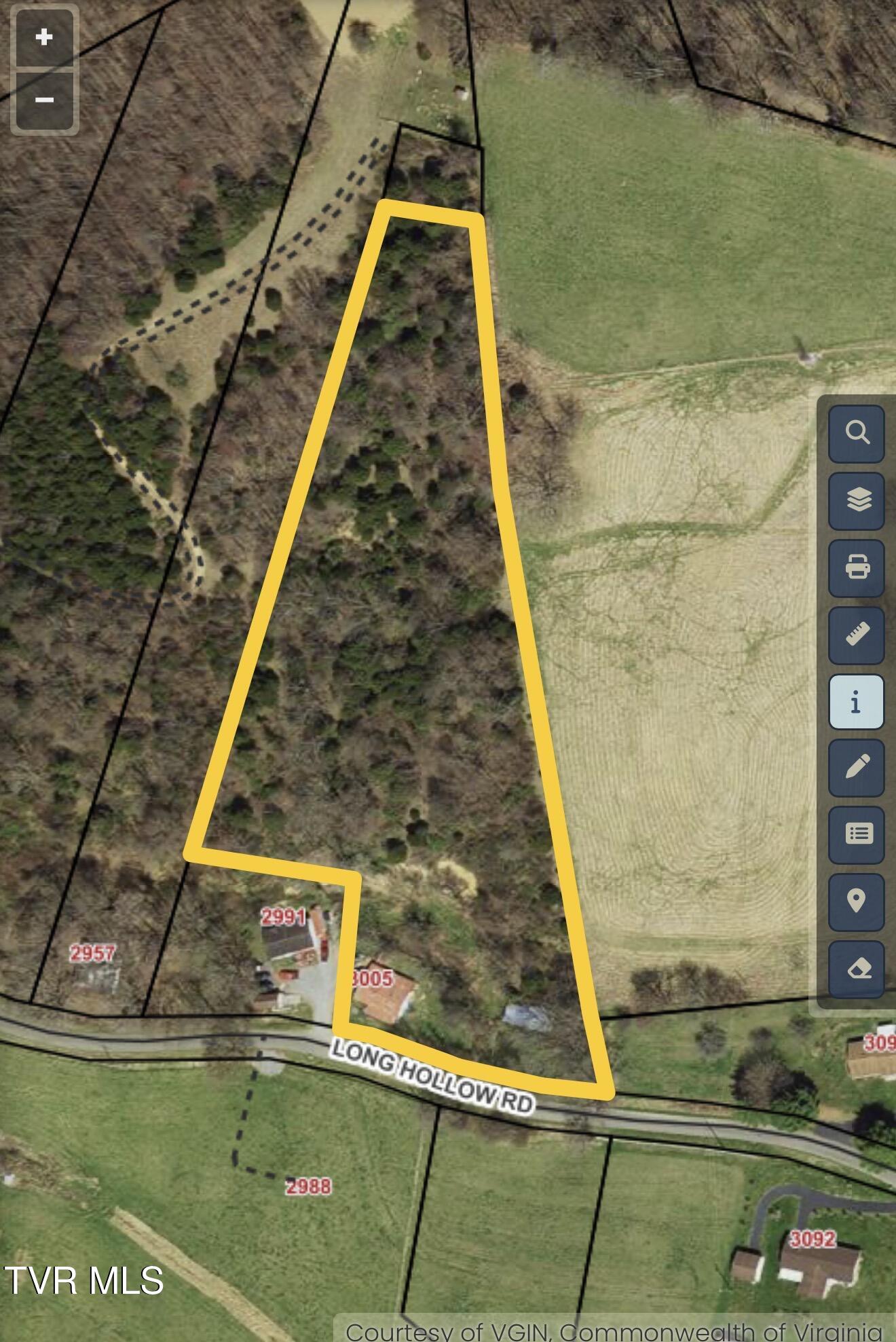This screenshot has width=896, height=1342.
Task: Select the ruler measure tool
Action: [x=857, y=635]
